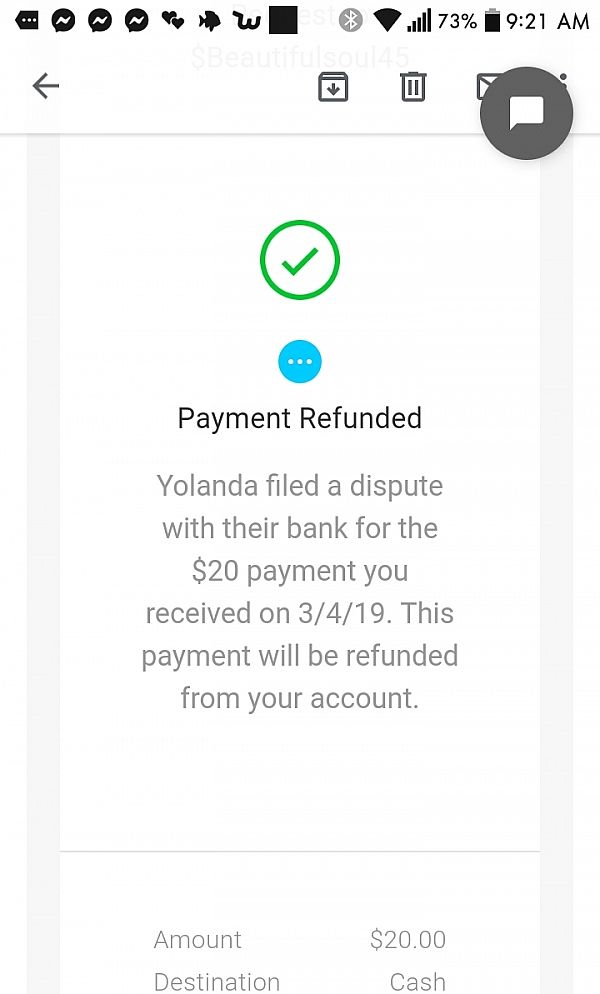The image size is (600, 994).
Task: Archive this email
Action: [x=333, y=87]
